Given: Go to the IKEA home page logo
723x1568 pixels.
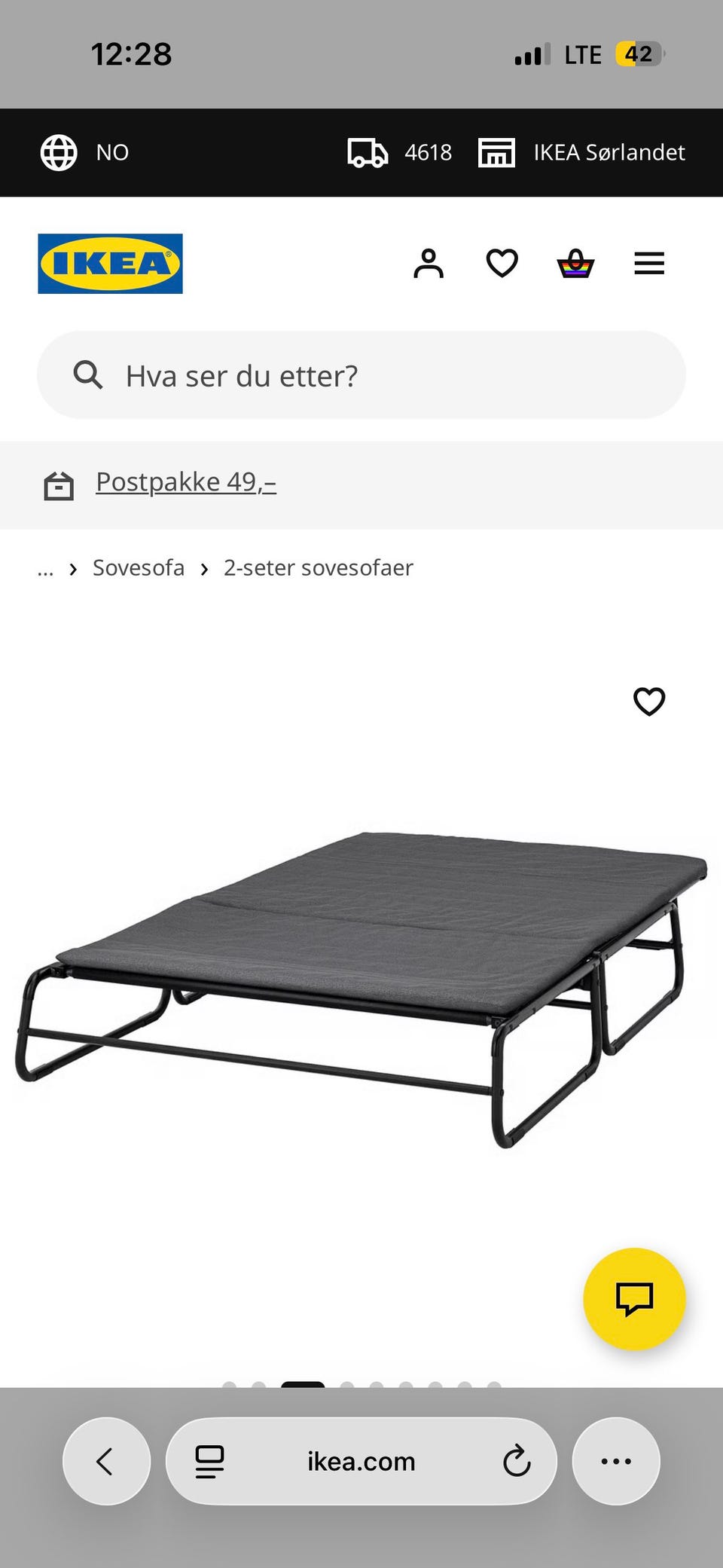Looking at the screenshot, I should (110, 264).
